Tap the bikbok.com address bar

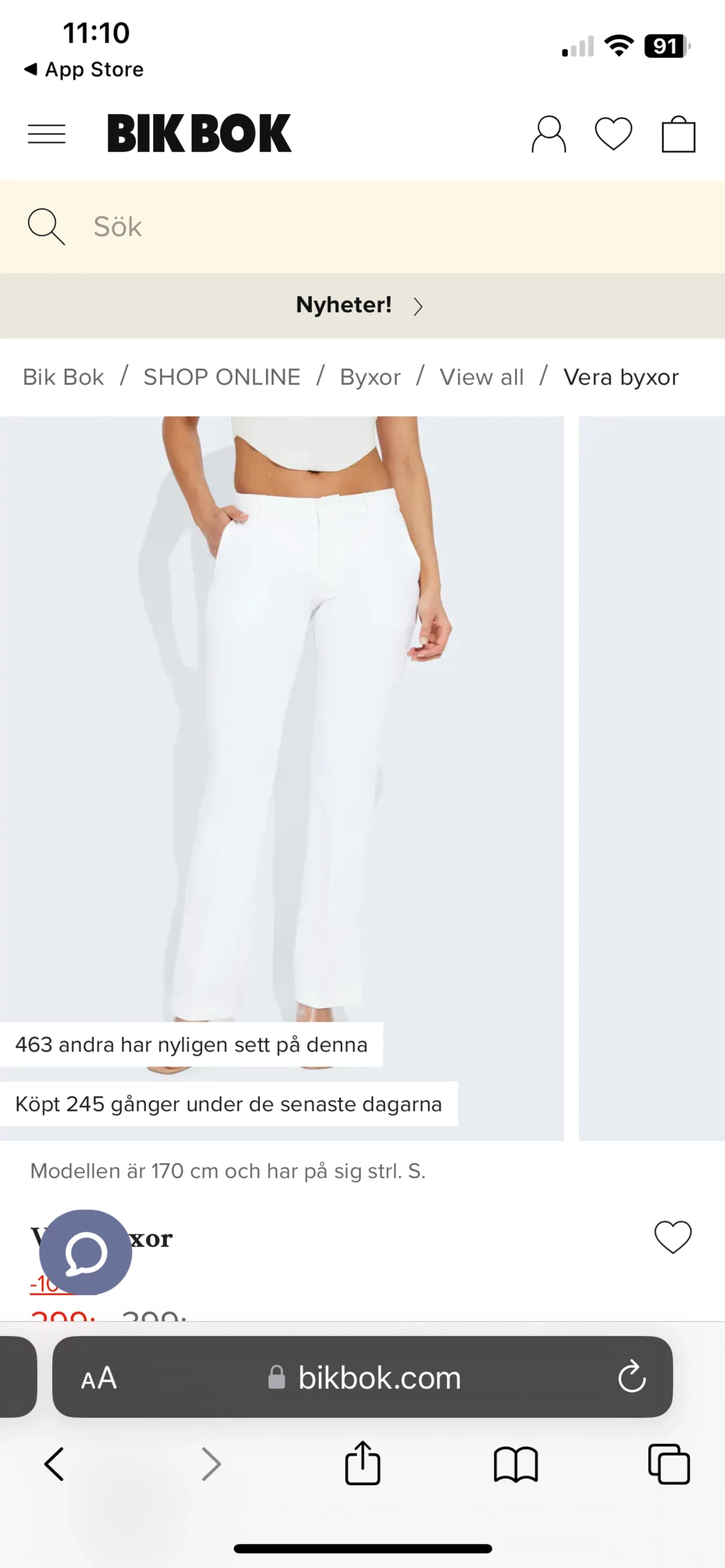coord(379,1378)
